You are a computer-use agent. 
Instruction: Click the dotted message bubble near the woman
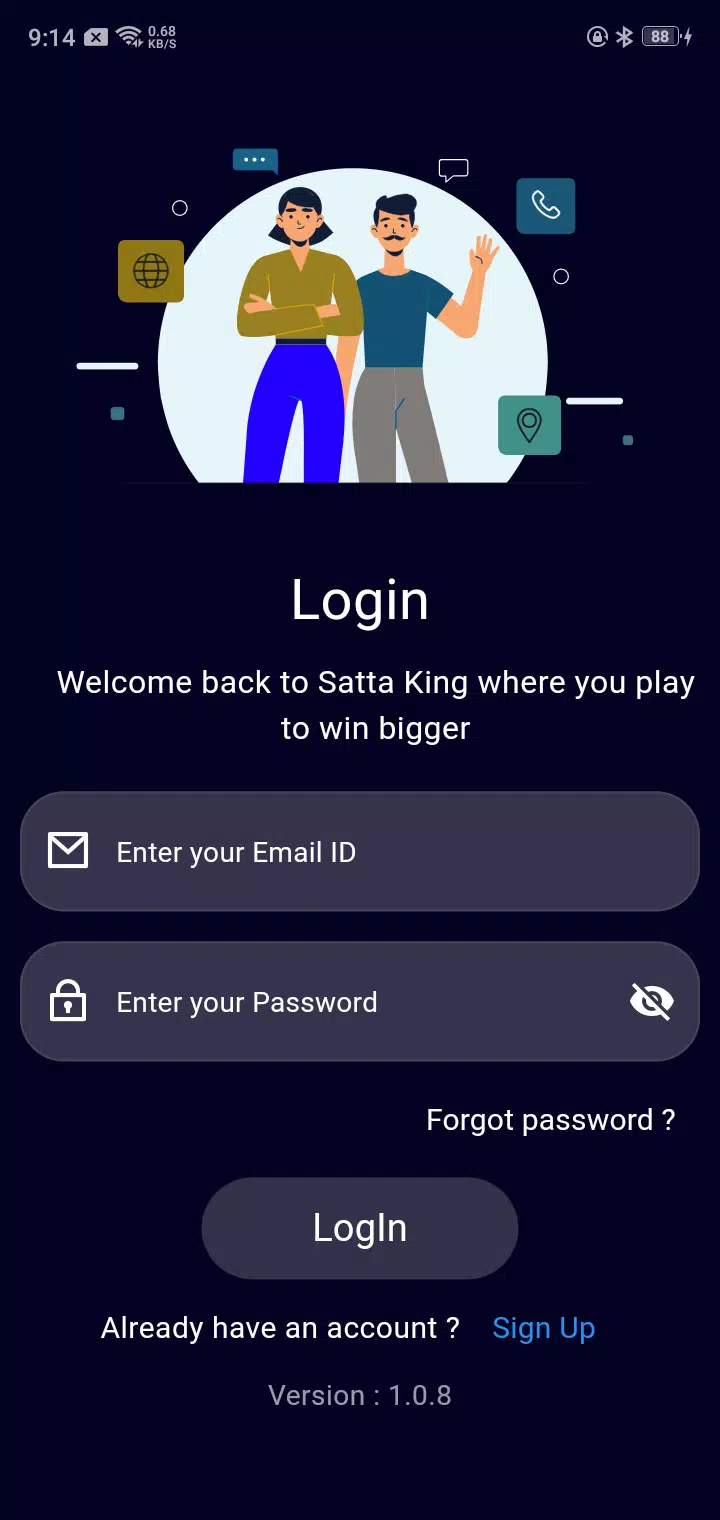255,160
